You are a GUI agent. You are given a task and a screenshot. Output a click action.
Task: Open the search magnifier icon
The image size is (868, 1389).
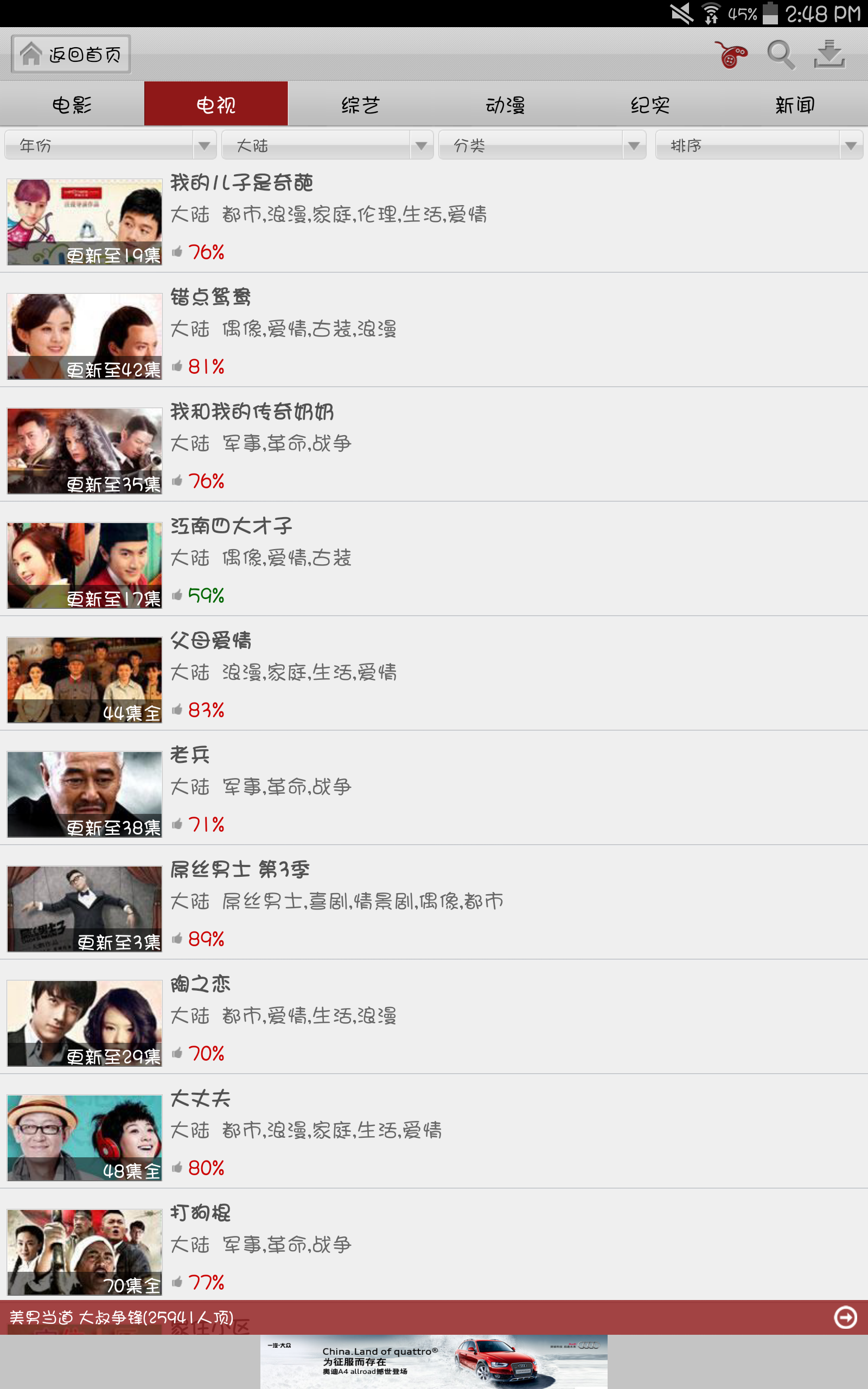(781, 54)
